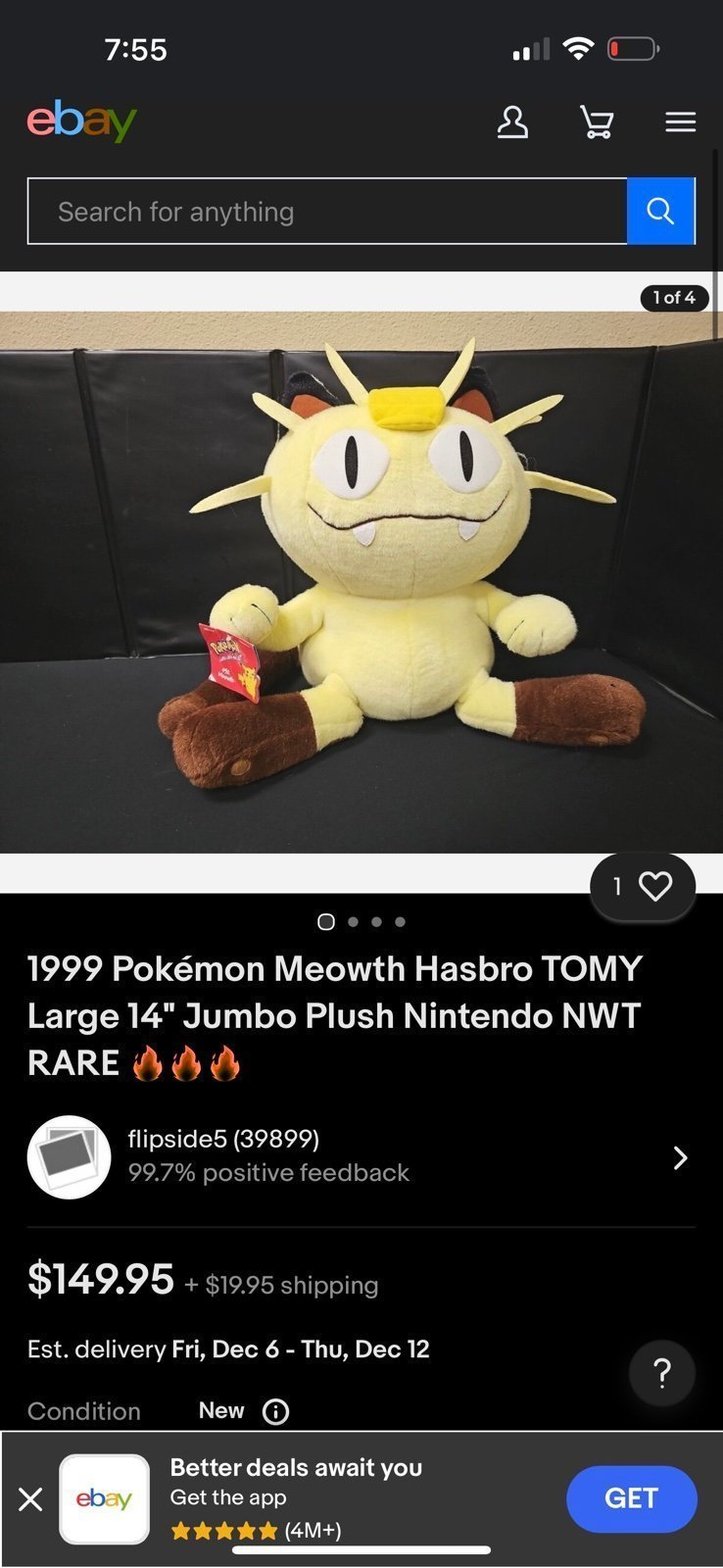Open the account profile icon
The height and width of the screenshot is (1568, 723).
coord(512,122)
